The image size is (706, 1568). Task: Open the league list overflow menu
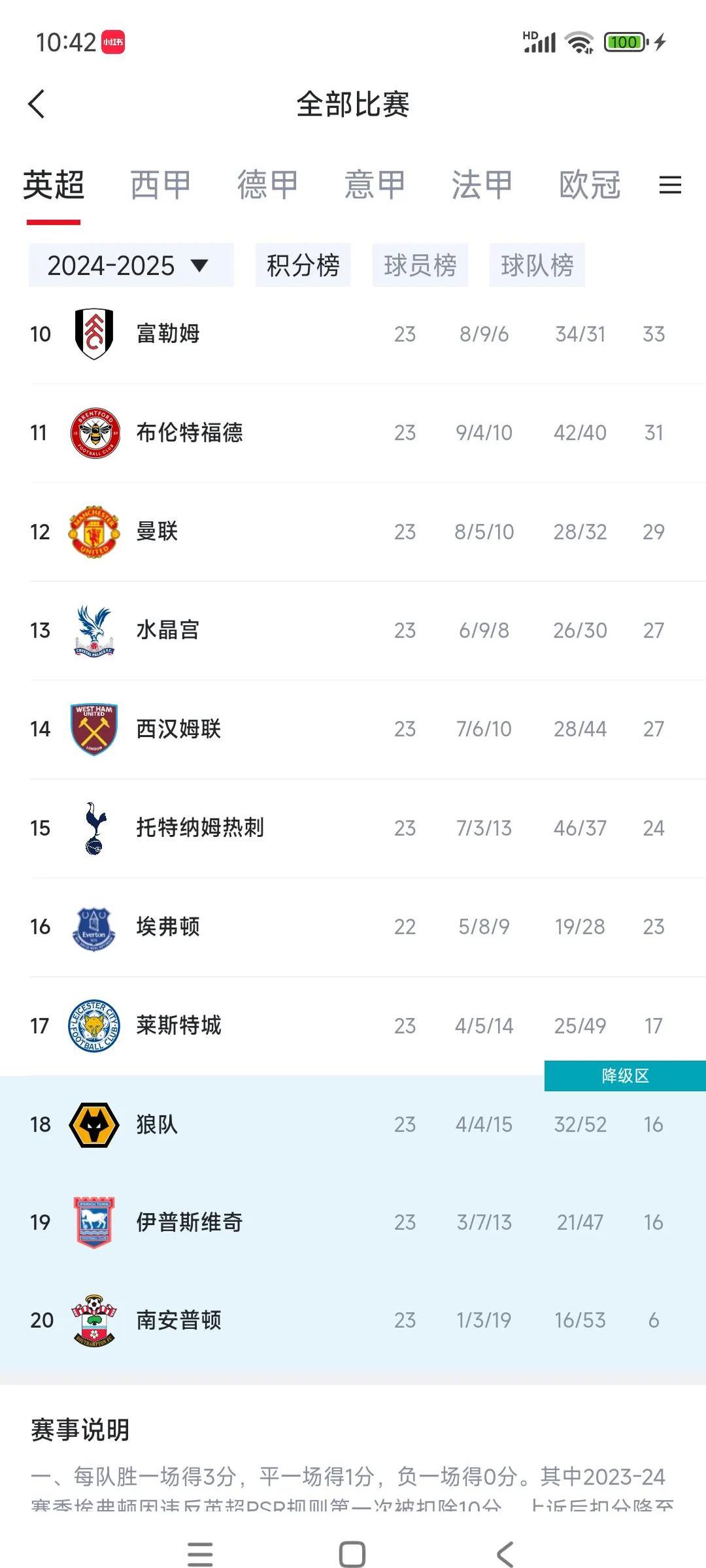point(669,186)
